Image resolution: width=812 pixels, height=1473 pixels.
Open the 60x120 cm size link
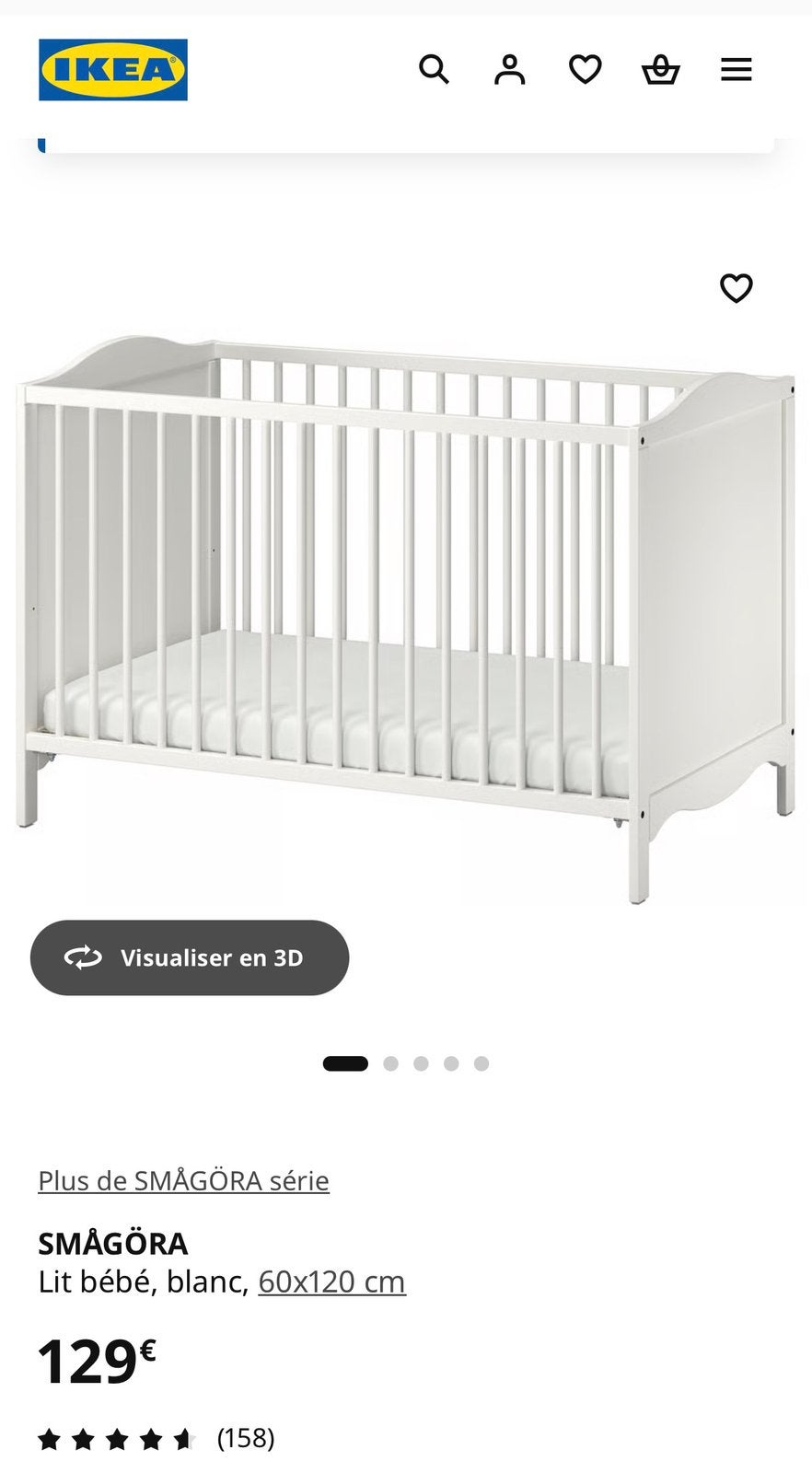pos(331,1282)
